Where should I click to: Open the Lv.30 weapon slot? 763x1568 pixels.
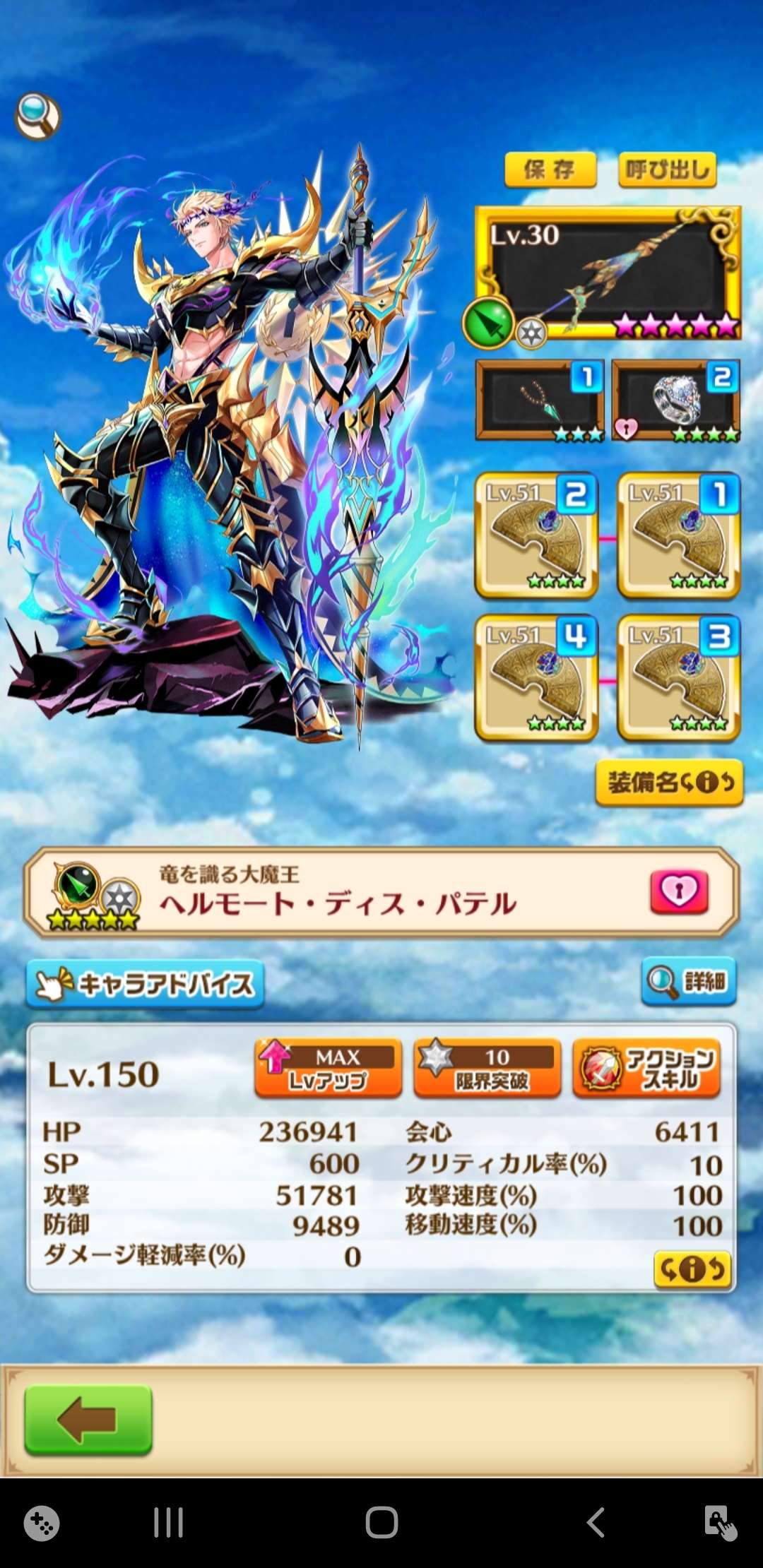click(608, 272)
